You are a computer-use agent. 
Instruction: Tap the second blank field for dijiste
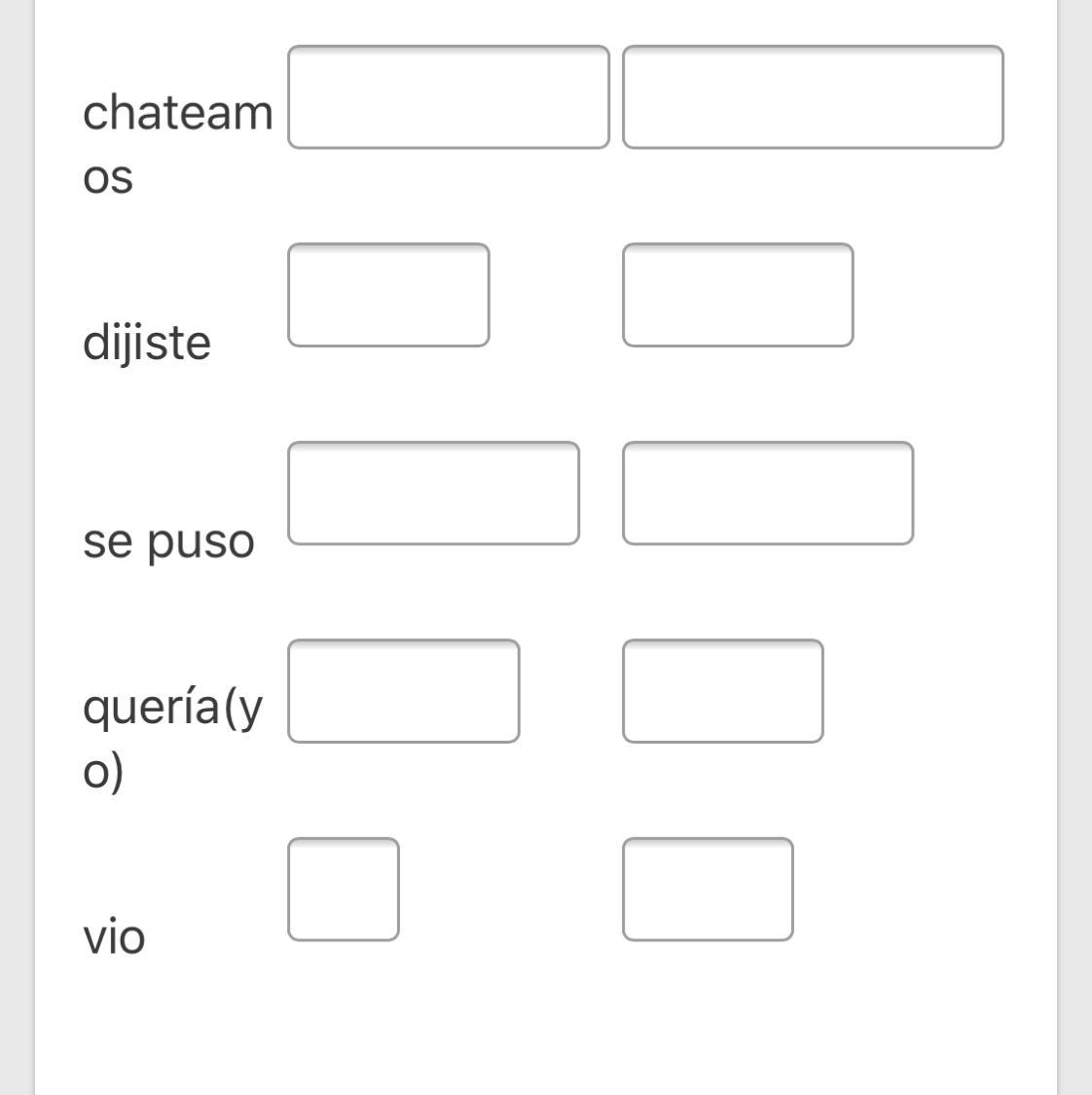point(738,295)
